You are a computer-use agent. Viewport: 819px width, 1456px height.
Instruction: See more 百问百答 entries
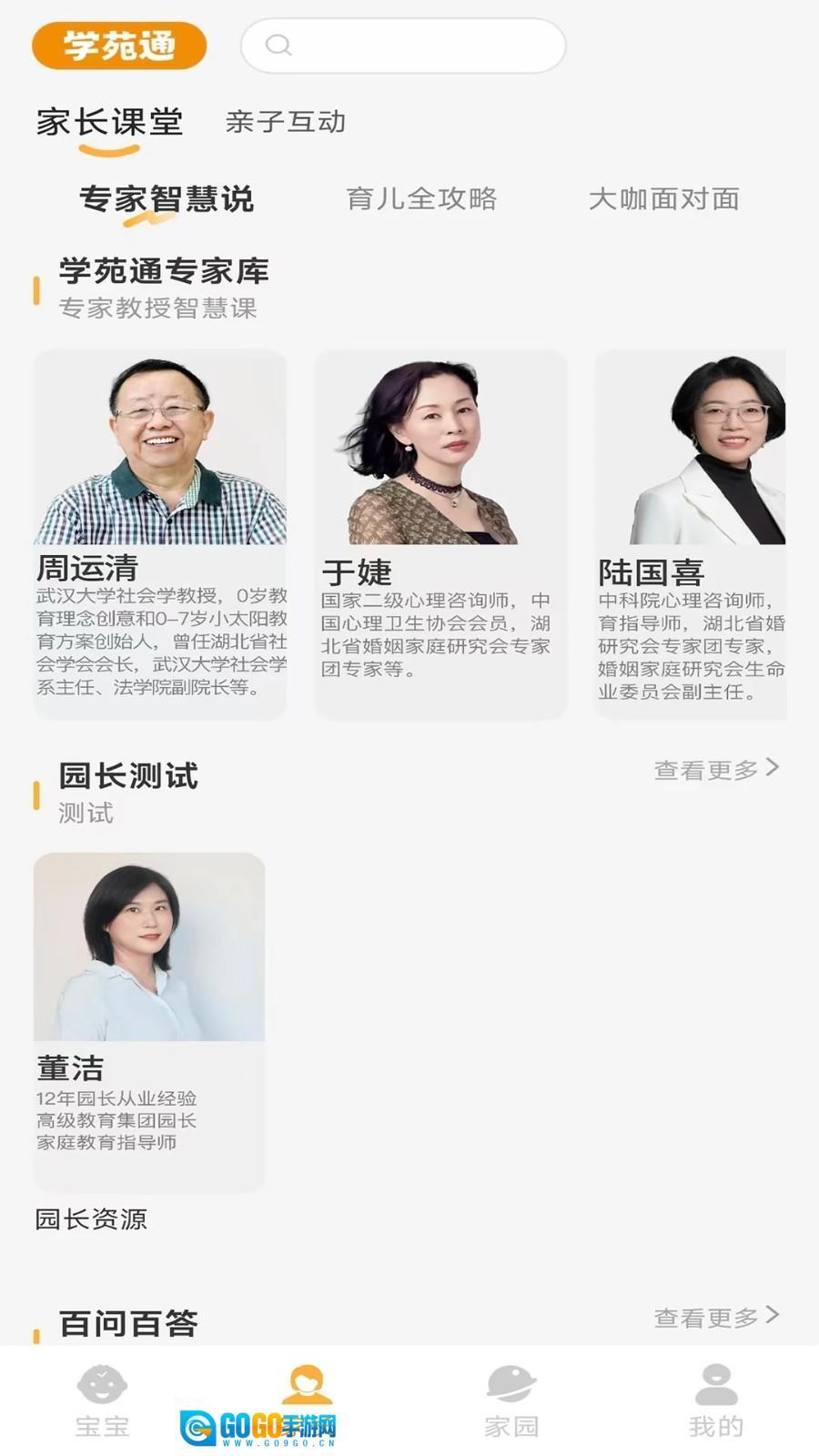coord(715,1317)
